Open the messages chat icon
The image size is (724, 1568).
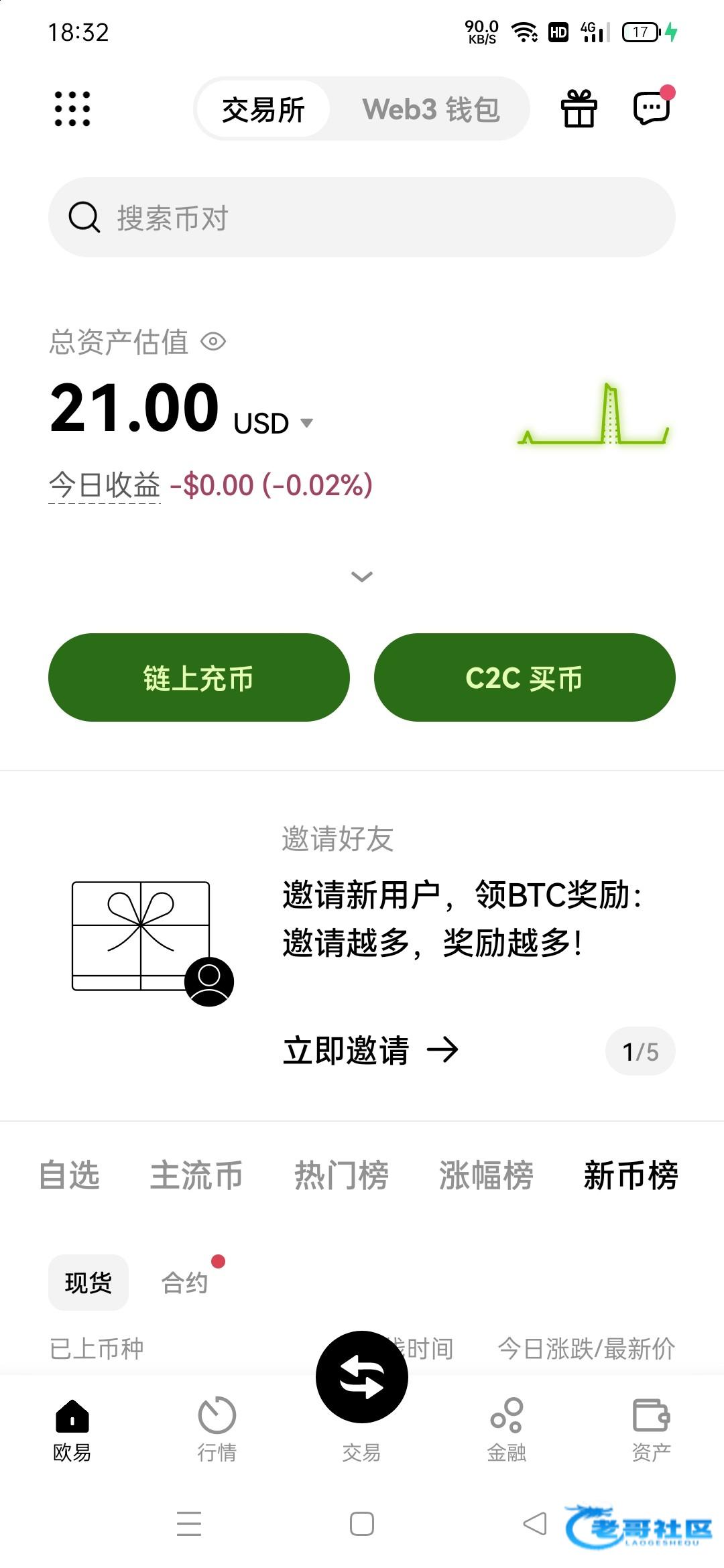pos(652,109)
